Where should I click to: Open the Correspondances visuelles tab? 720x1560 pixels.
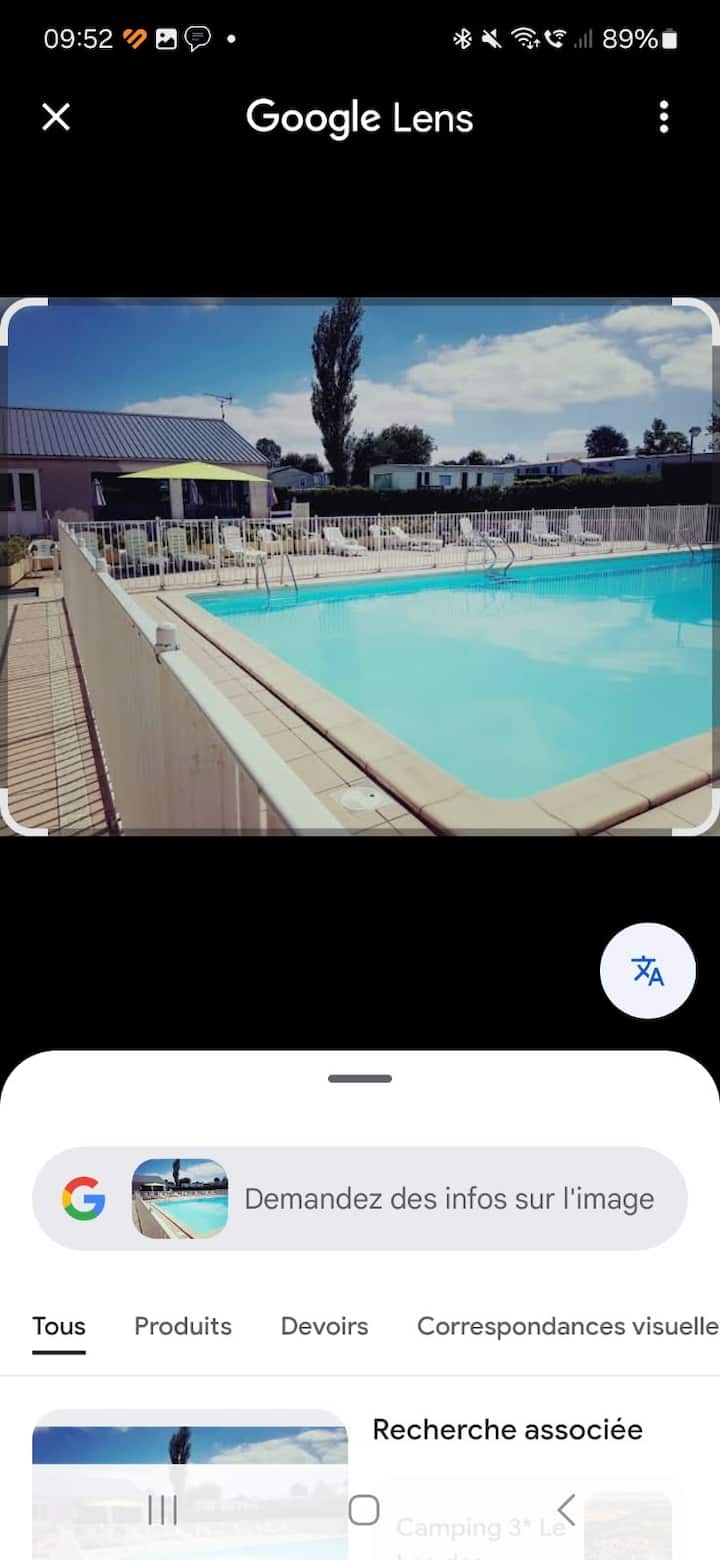pos(567,1326)
